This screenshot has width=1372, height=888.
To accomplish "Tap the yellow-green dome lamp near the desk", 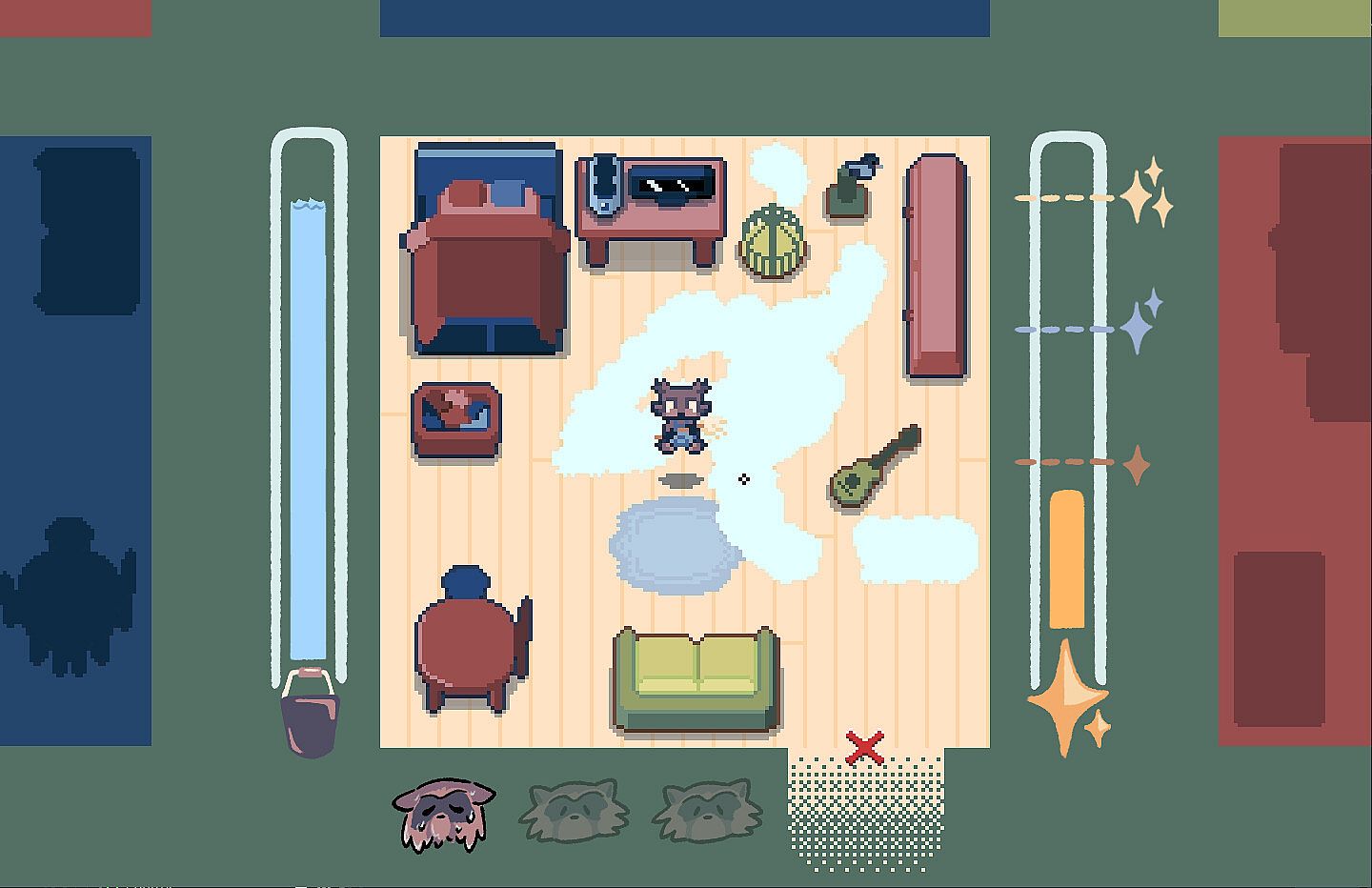I will [773, 242].
